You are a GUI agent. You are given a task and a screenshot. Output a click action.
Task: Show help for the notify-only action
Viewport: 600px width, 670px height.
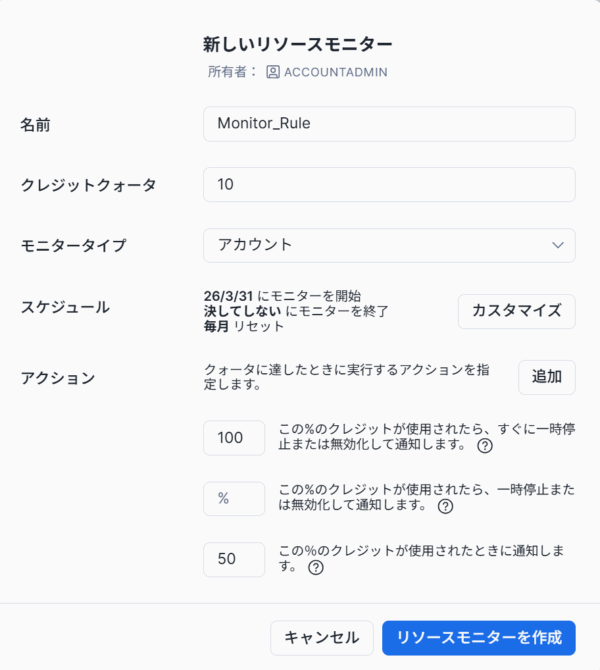[x=316, y=567]
